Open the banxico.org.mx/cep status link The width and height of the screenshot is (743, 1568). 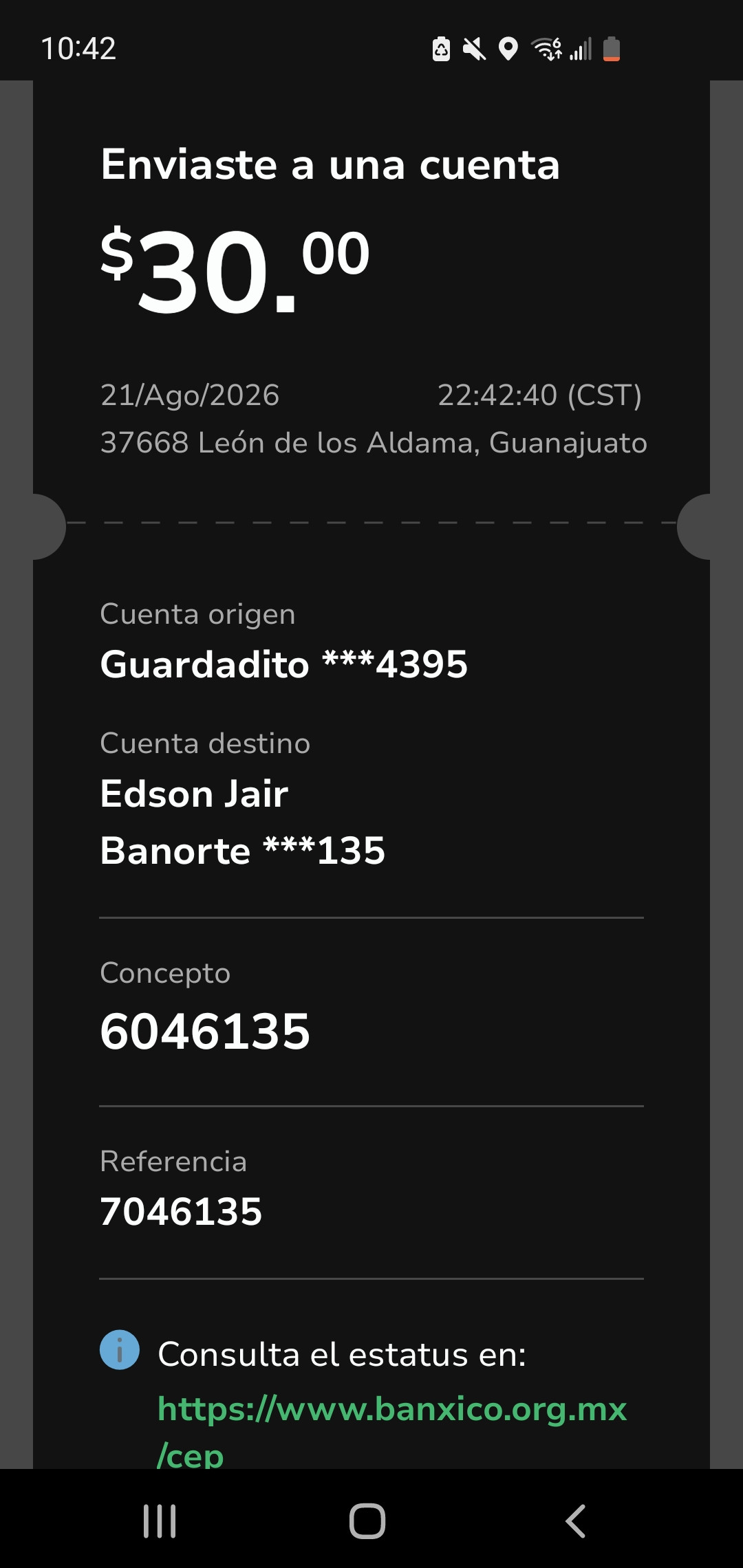pos(392,1430)
